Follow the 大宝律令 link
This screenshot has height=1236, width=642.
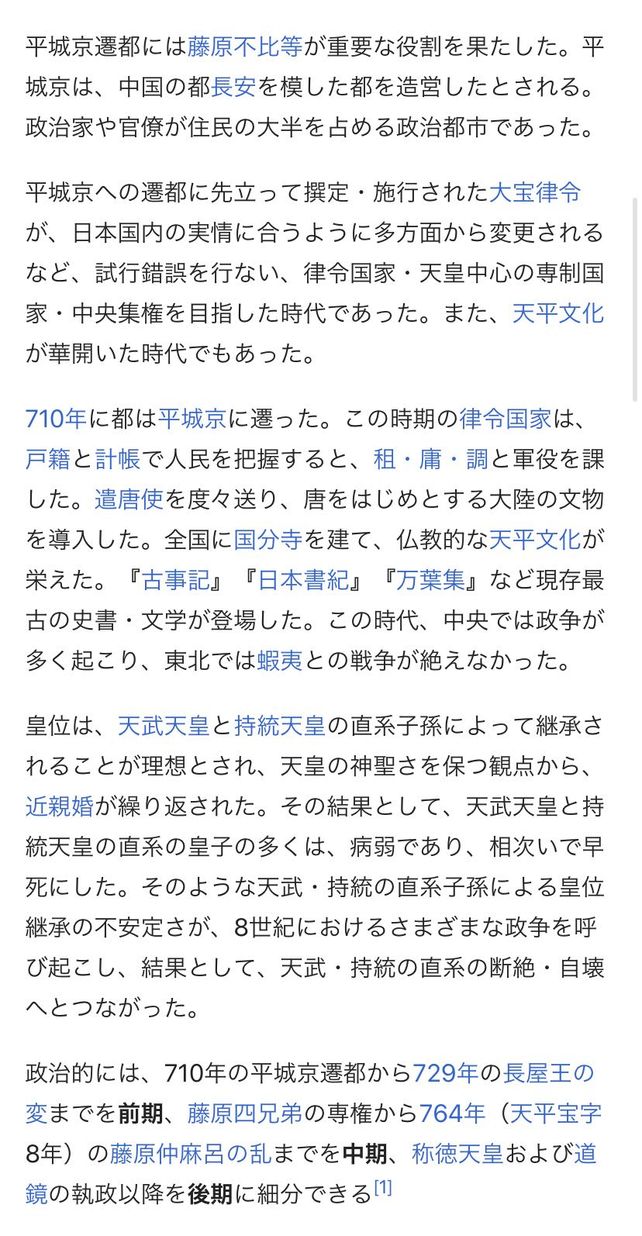point(534,192)
